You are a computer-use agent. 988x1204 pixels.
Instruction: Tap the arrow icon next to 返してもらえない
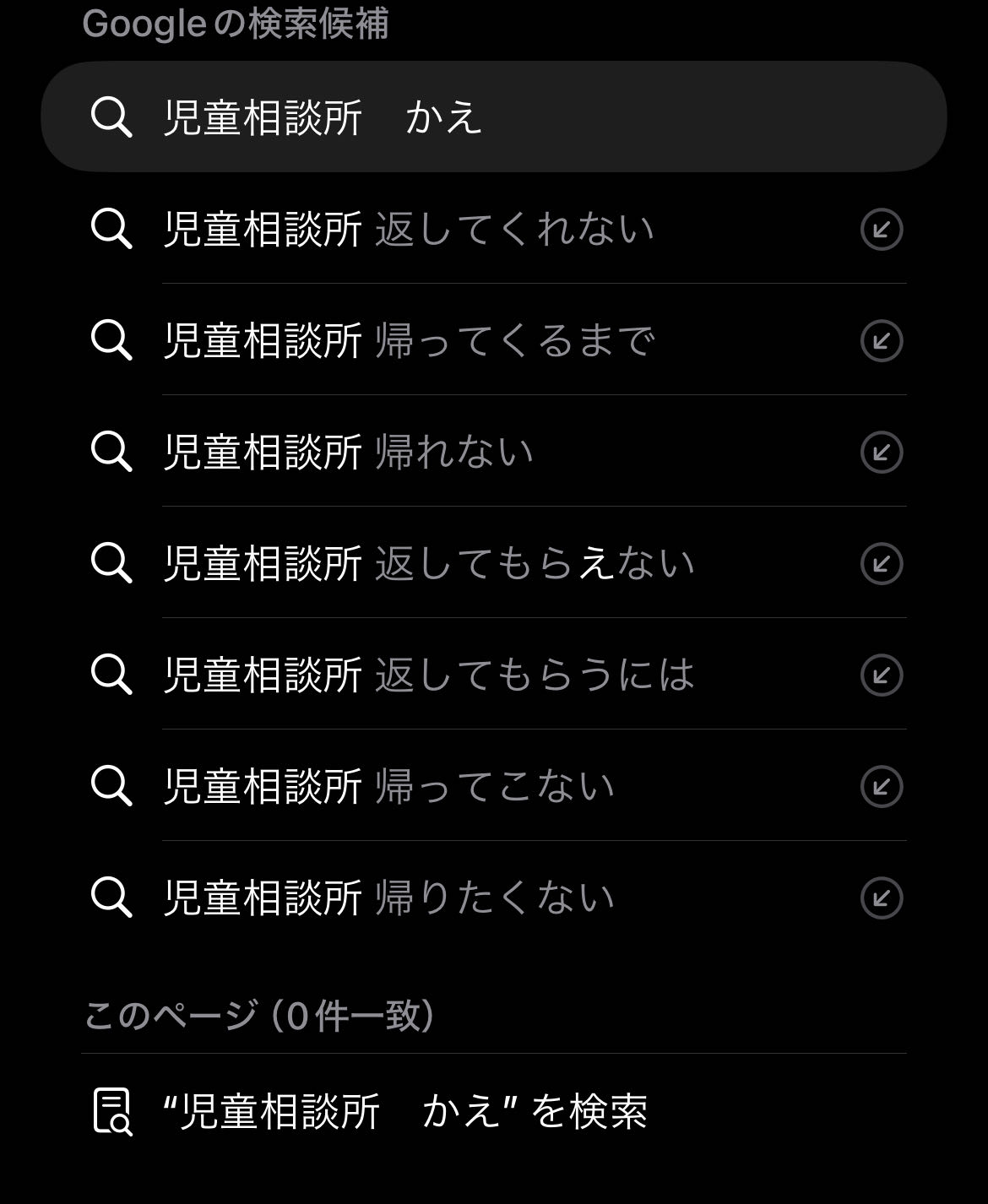click(882, 563)
